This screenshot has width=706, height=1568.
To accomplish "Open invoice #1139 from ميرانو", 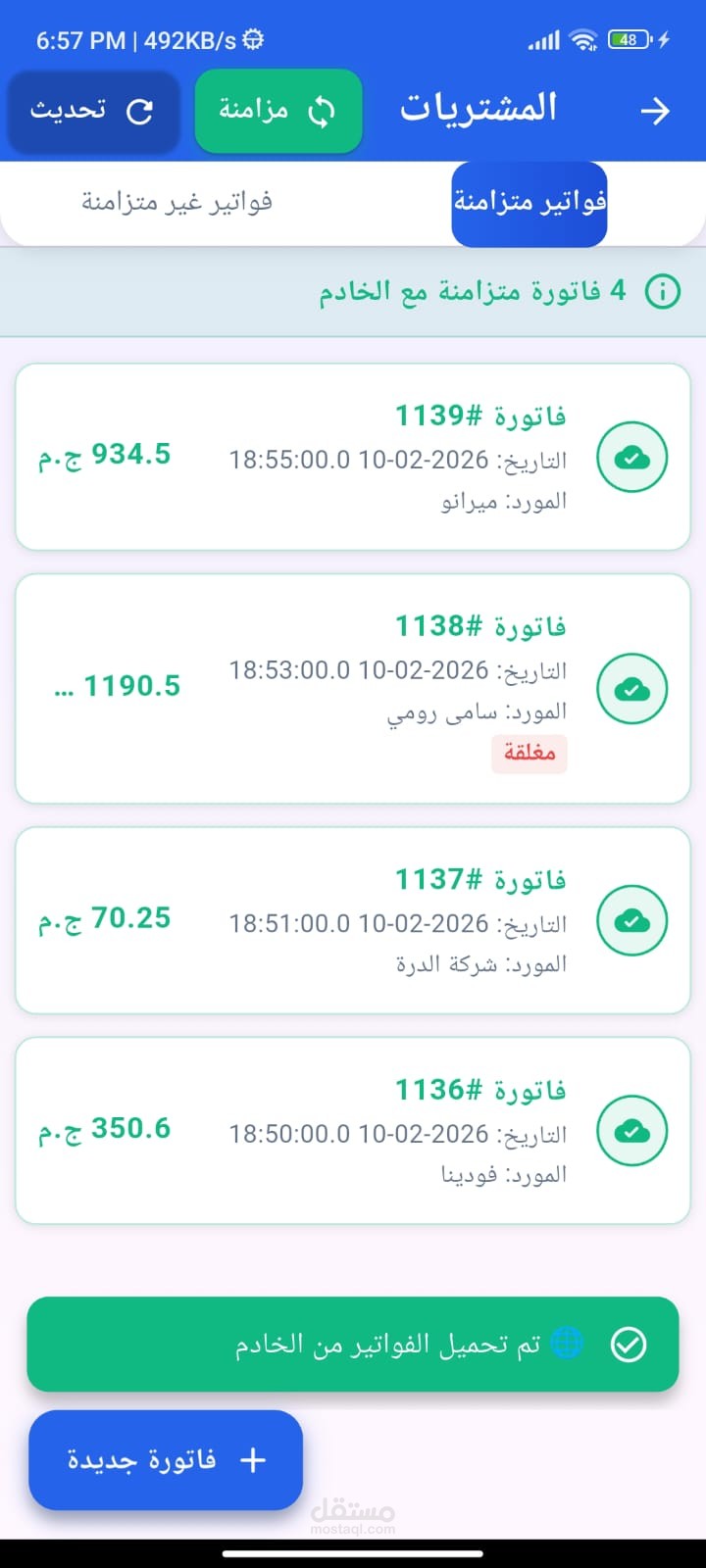I will 353,457.
